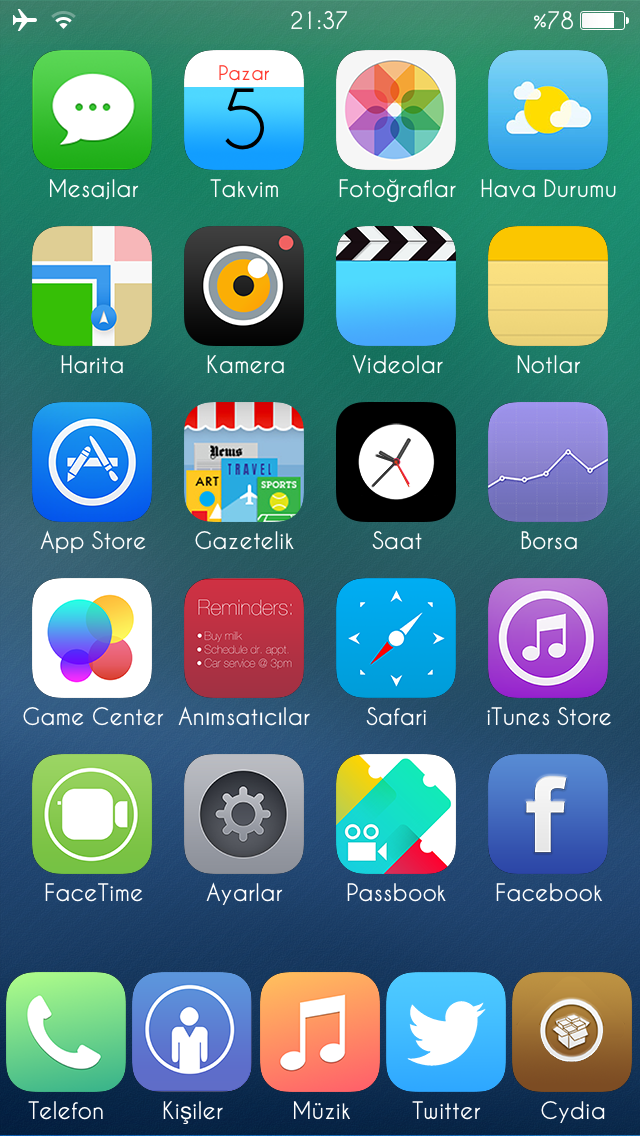Open the Borsa stocks app
Viewport: 640px width, 1136px height.
click(548, 462)
